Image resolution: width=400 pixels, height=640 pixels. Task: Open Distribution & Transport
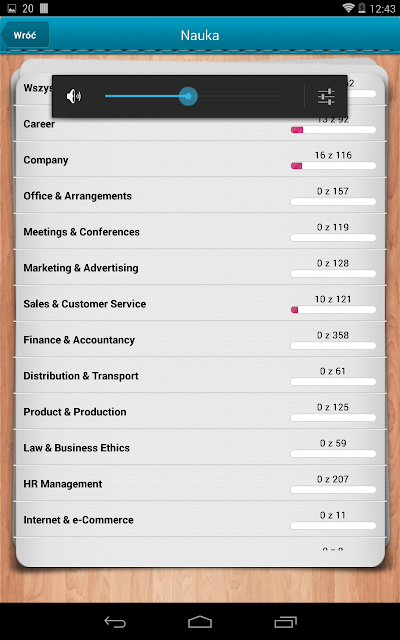[x=200, y=376]
